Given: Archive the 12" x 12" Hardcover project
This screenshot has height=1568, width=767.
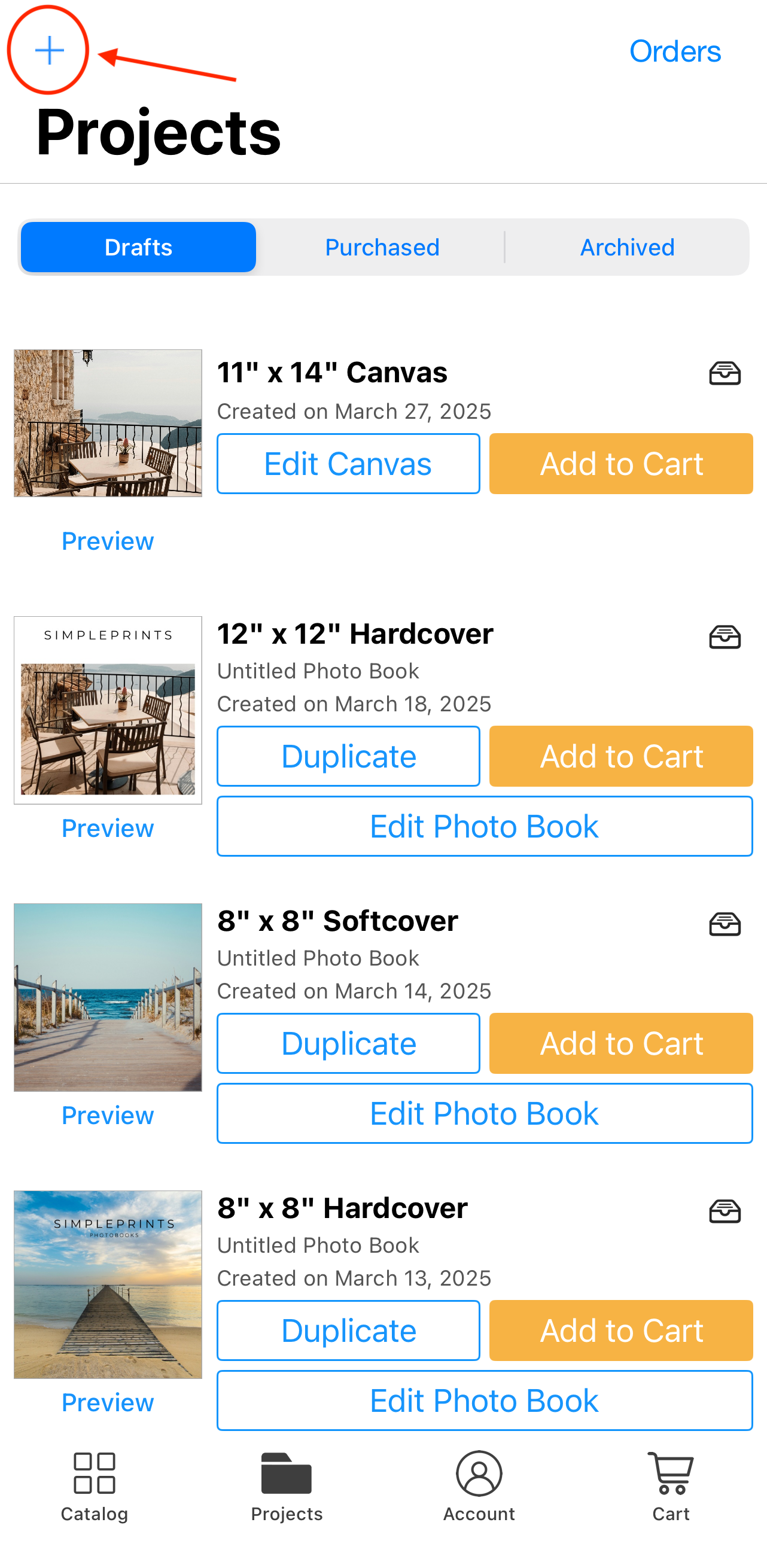Looking at the screenshot, I should click(725, 637).
